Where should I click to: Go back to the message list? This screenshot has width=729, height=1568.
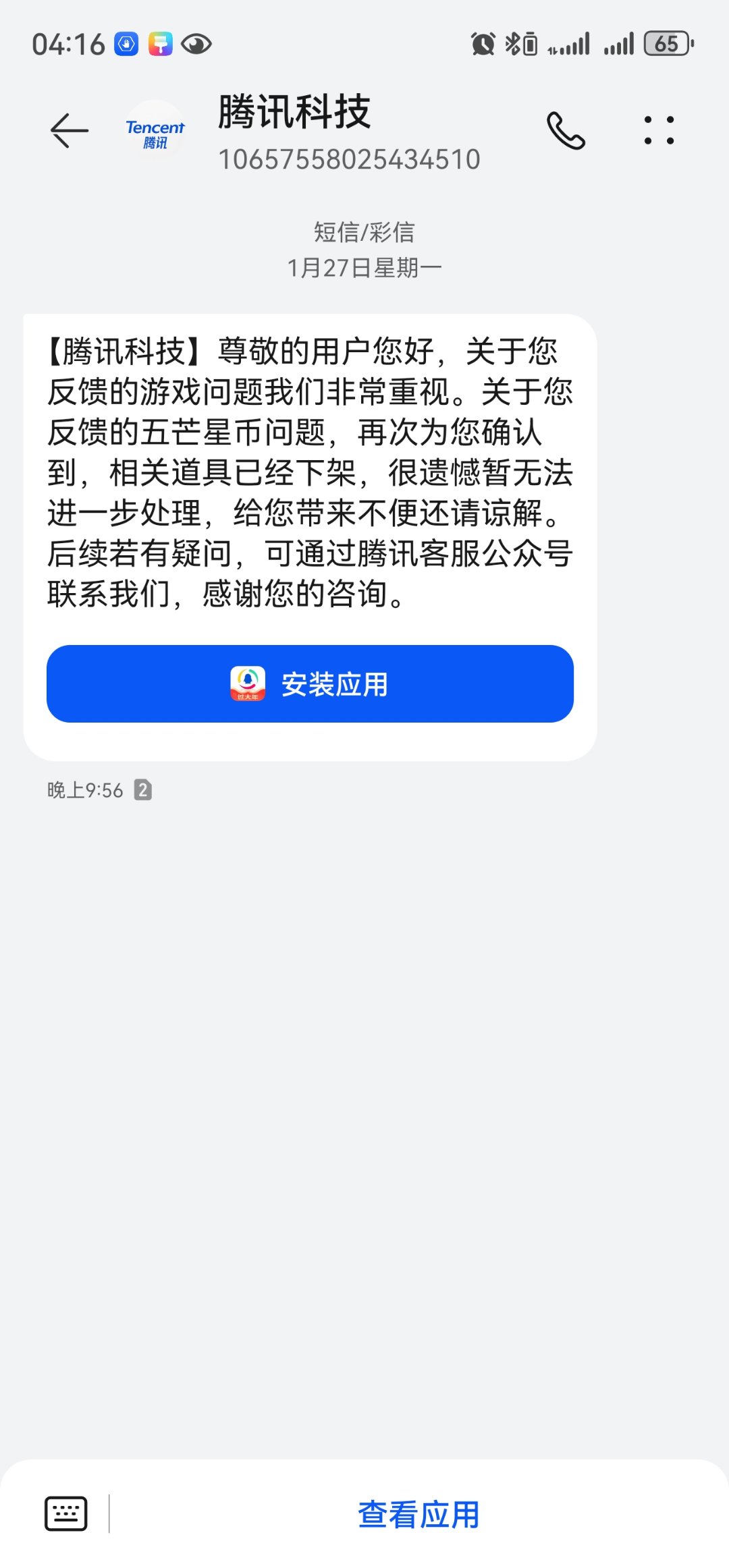tap(70, 130)
